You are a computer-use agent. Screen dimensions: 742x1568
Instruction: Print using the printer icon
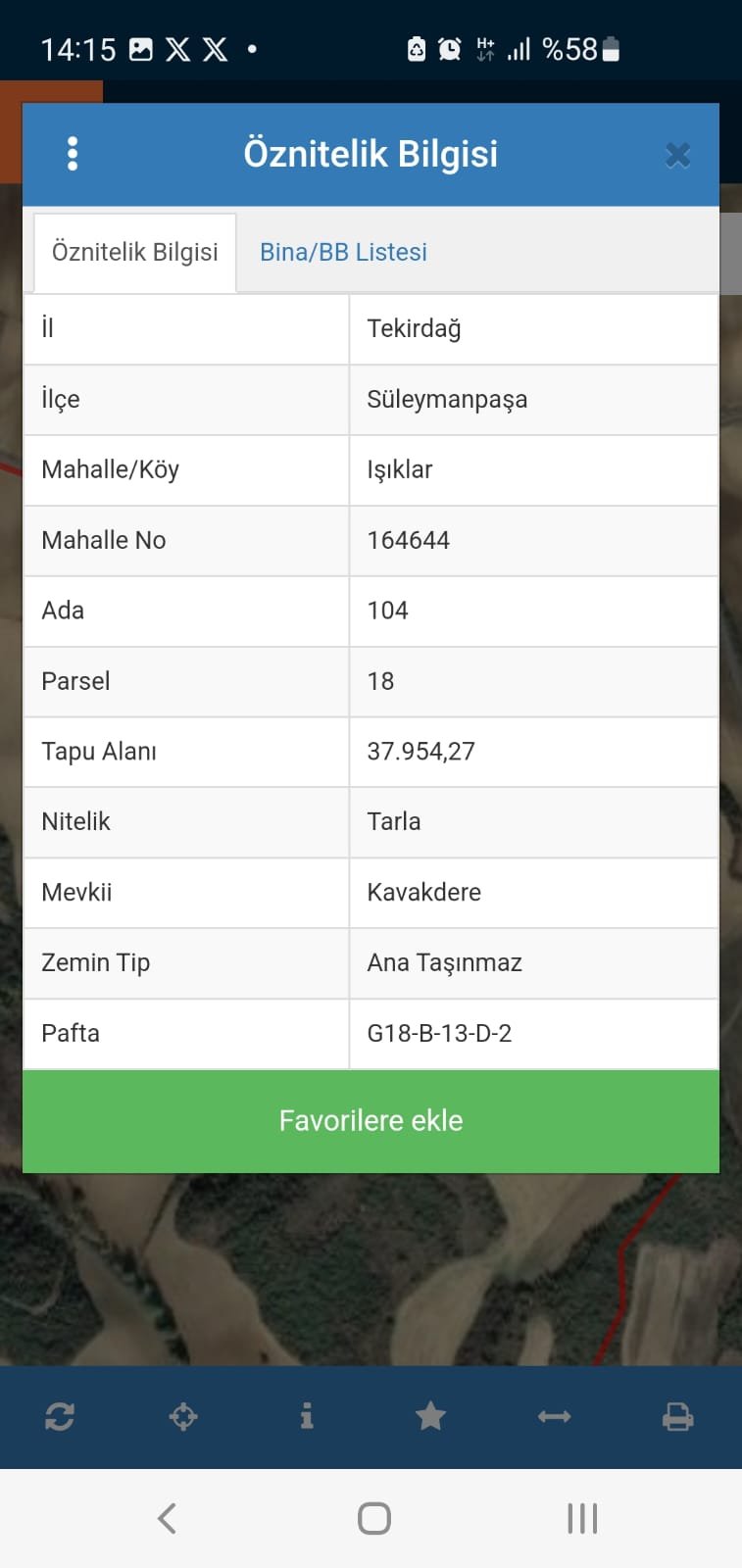point(677,1416)
